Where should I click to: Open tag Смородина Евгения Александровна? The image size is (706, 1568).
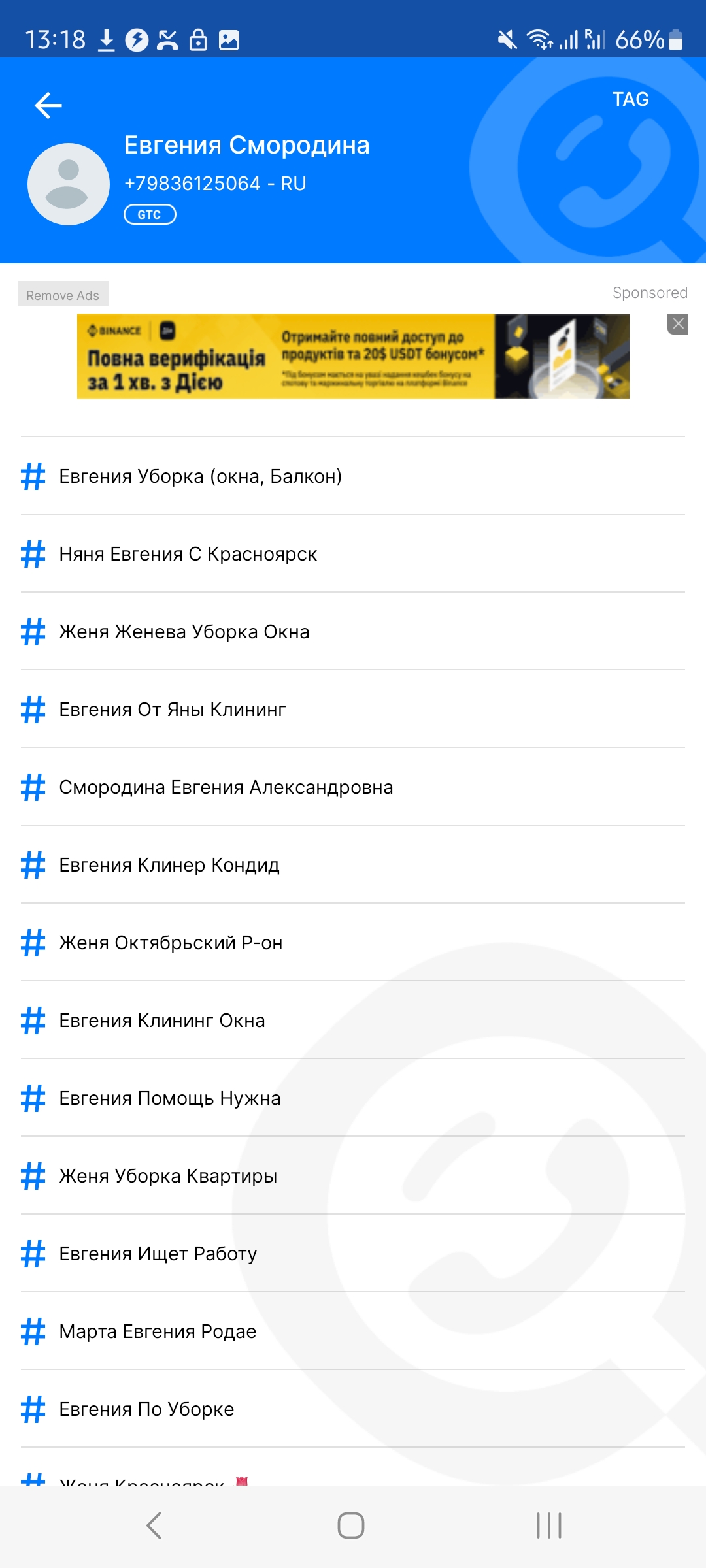point(353,787)
